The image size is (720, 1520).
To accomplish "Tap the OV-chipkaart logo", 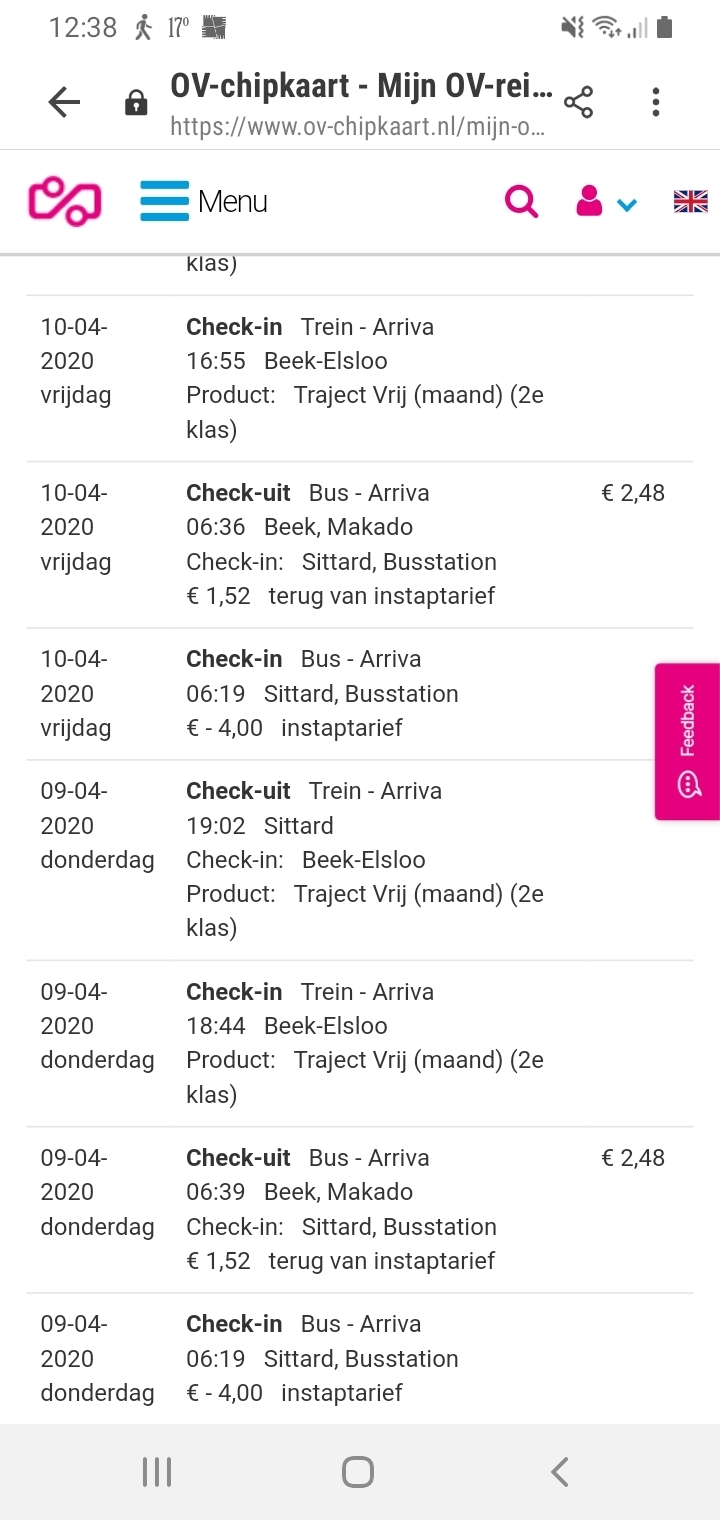I will (x=65, y=201).
